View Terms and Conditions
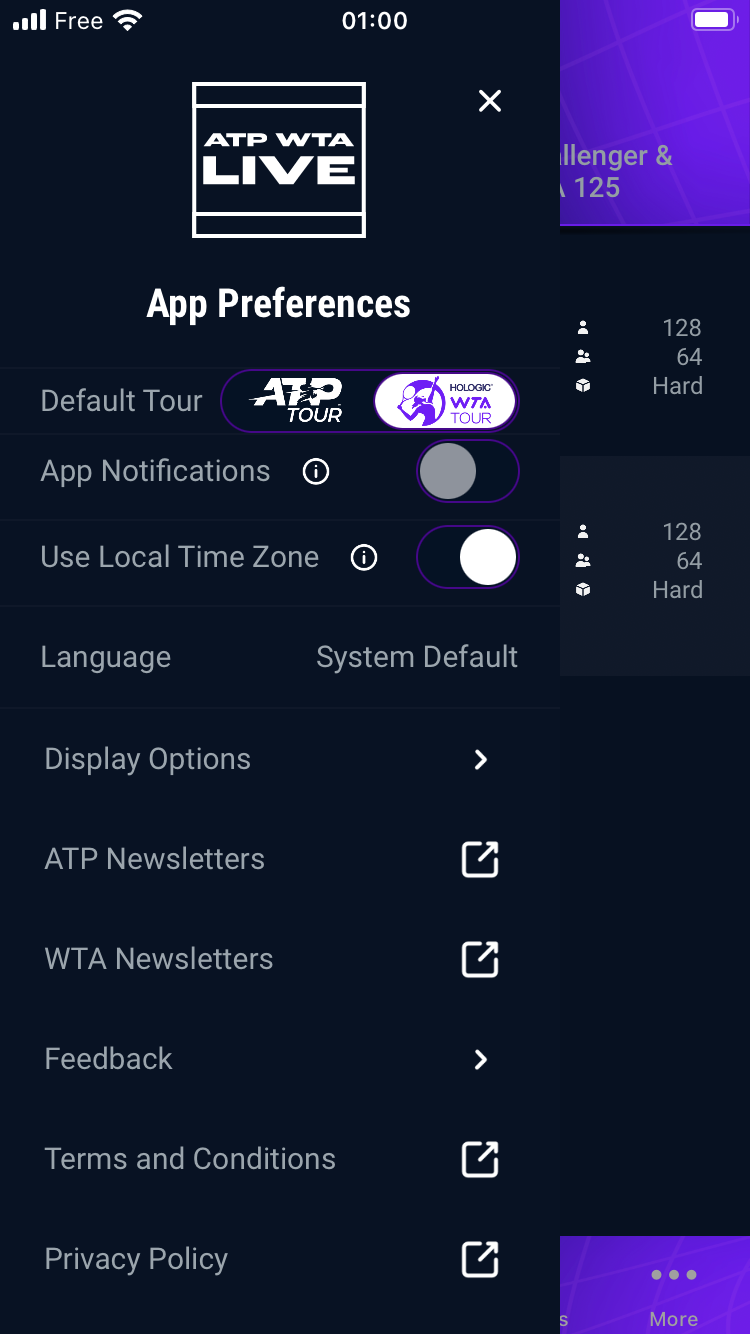750x1334 pixels. tap(280, 1159)
